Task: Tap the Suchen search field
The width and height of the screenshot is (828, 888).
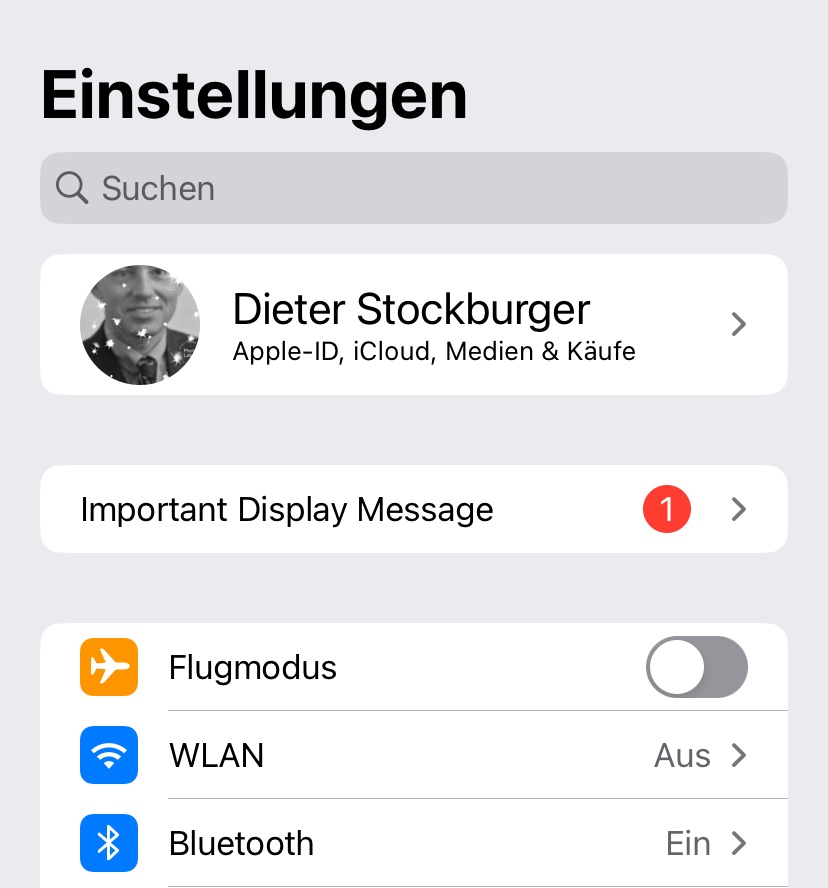Action: 413,188
